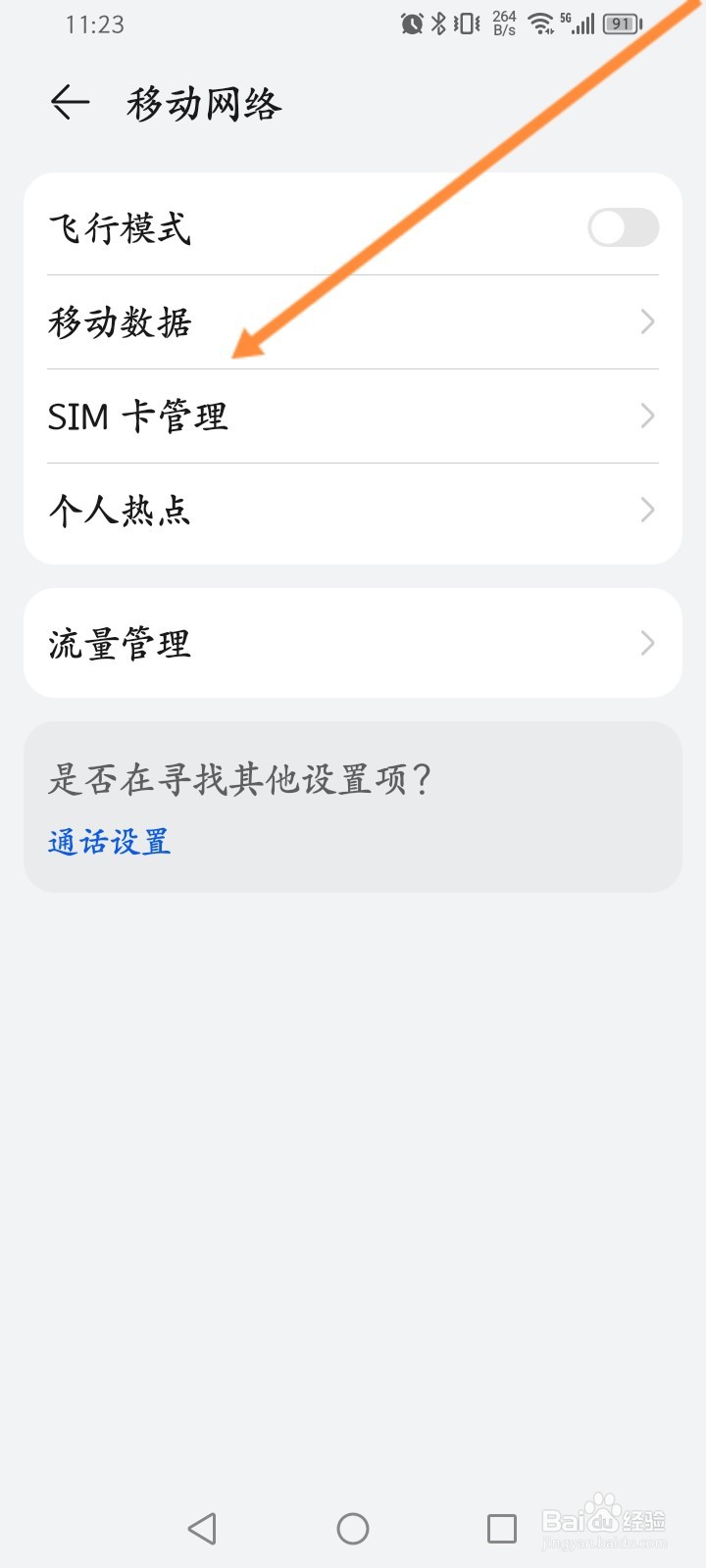Open 个人热点 settings
The width and height of the screenshot is (706, 1568).
tap(353, 511)
